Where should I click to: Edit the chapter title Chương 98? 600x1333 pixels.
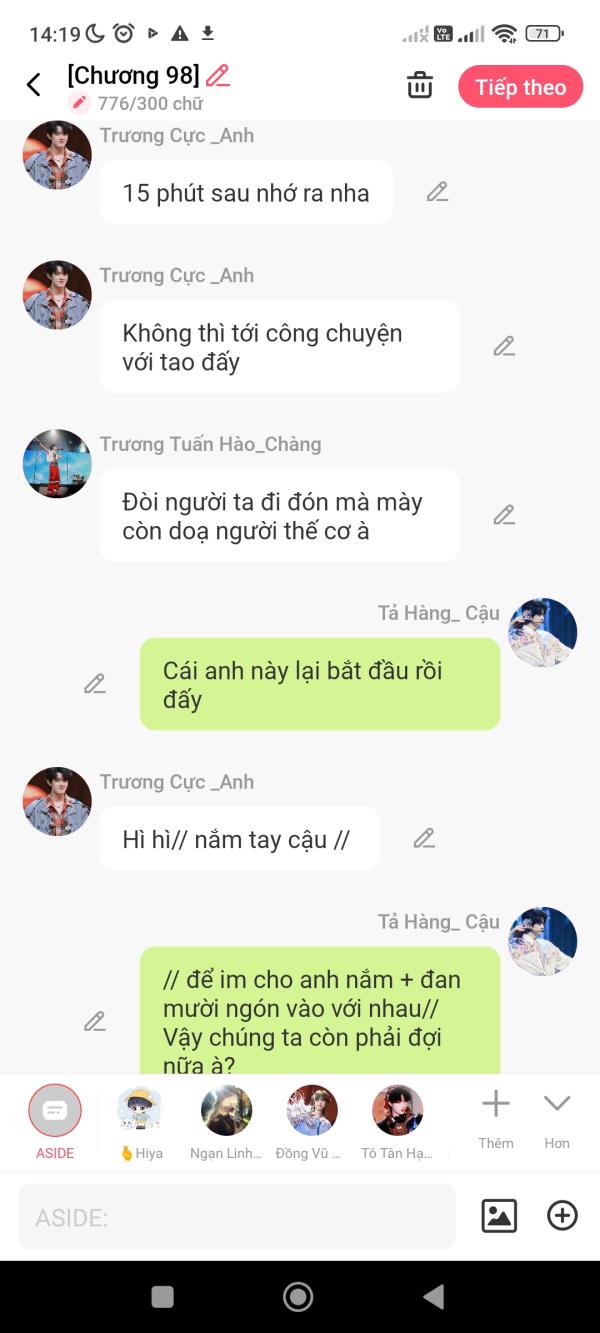point(218,75)
